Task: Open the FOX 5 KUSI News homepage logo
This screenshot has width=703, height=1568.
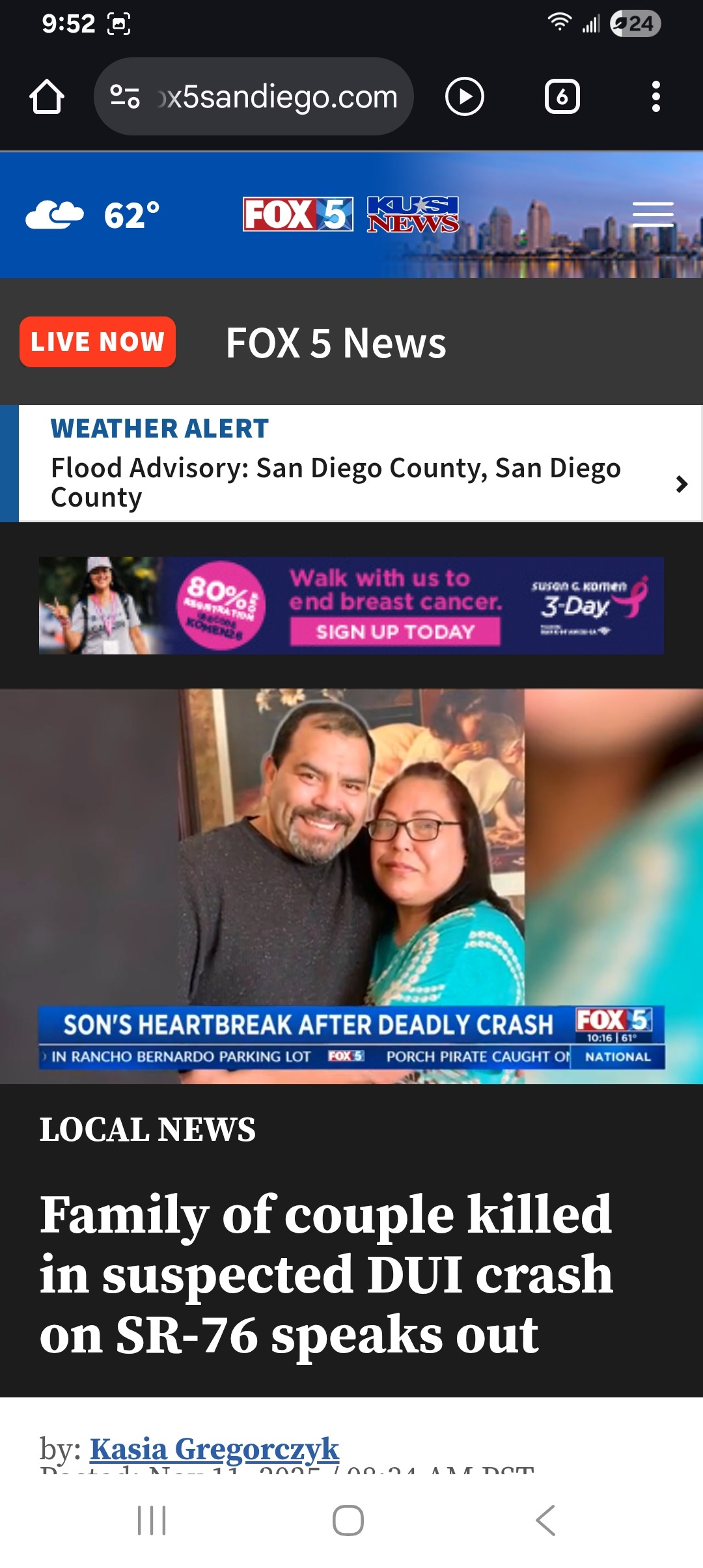Action: [351, 214]
